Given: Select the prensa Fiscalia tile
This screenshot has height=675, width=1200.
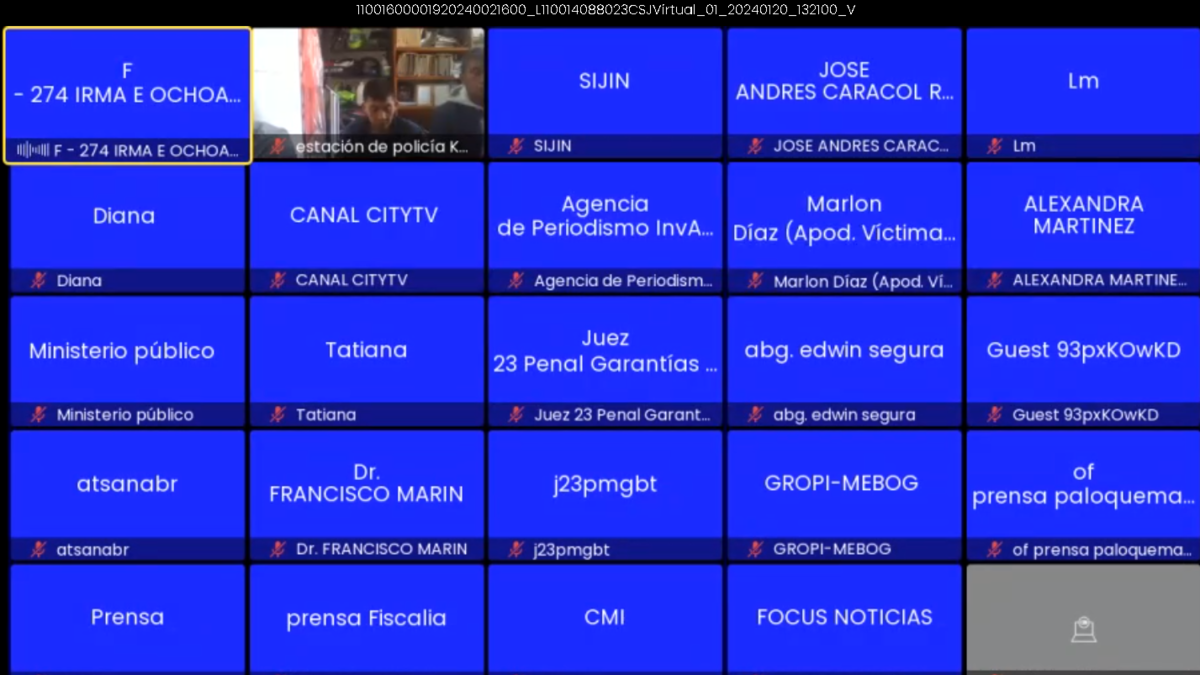Looking at the screenshot, I should (367, 618).
